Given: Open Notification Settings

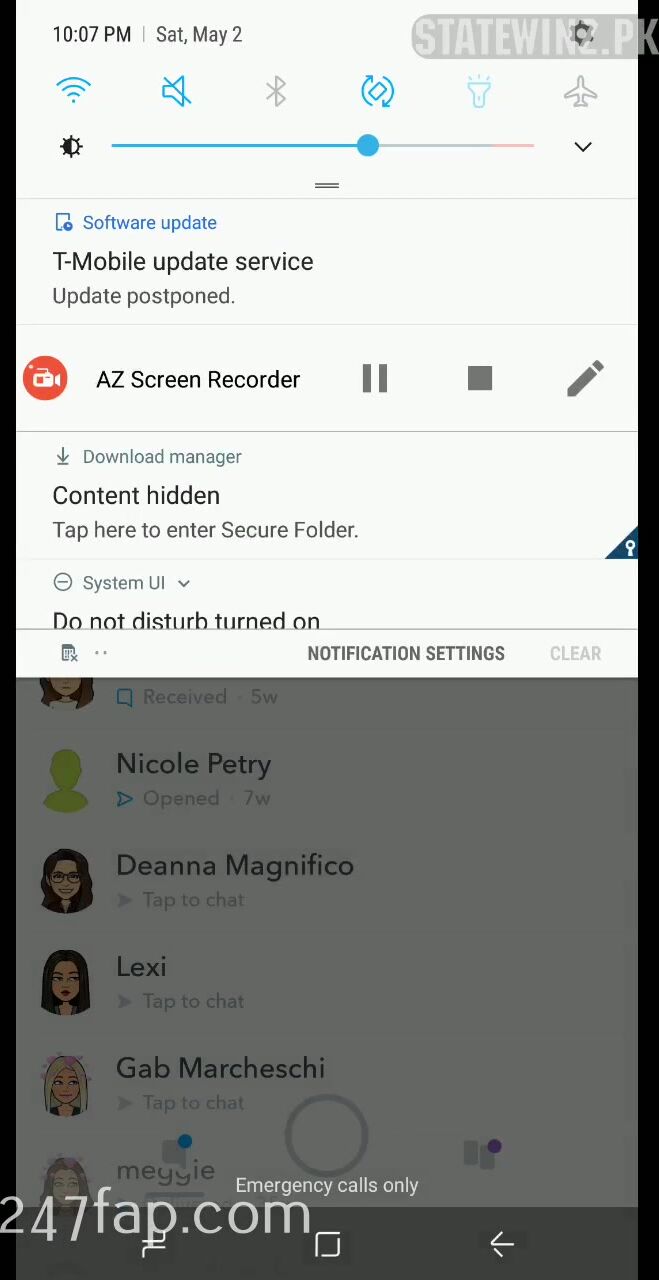Looking at the screenshot, I should (405, 653).
